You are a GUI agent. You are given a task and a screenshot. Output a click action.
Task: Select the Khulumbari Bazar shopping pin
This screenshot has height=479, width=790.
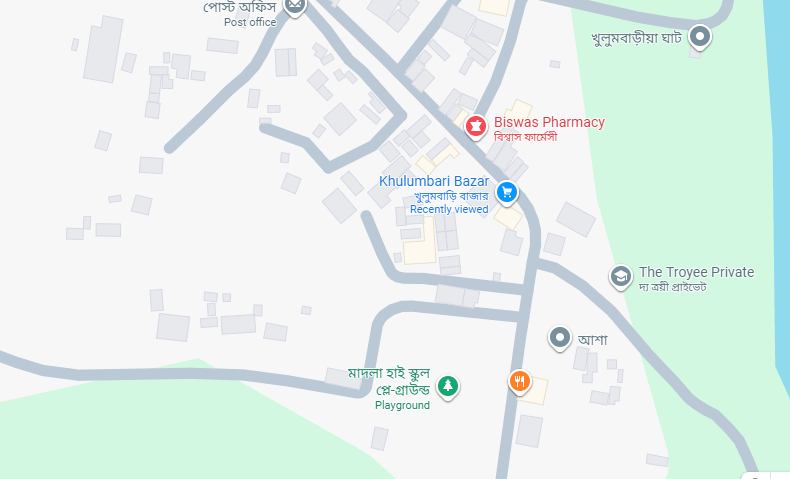click(x=507, y=191)
